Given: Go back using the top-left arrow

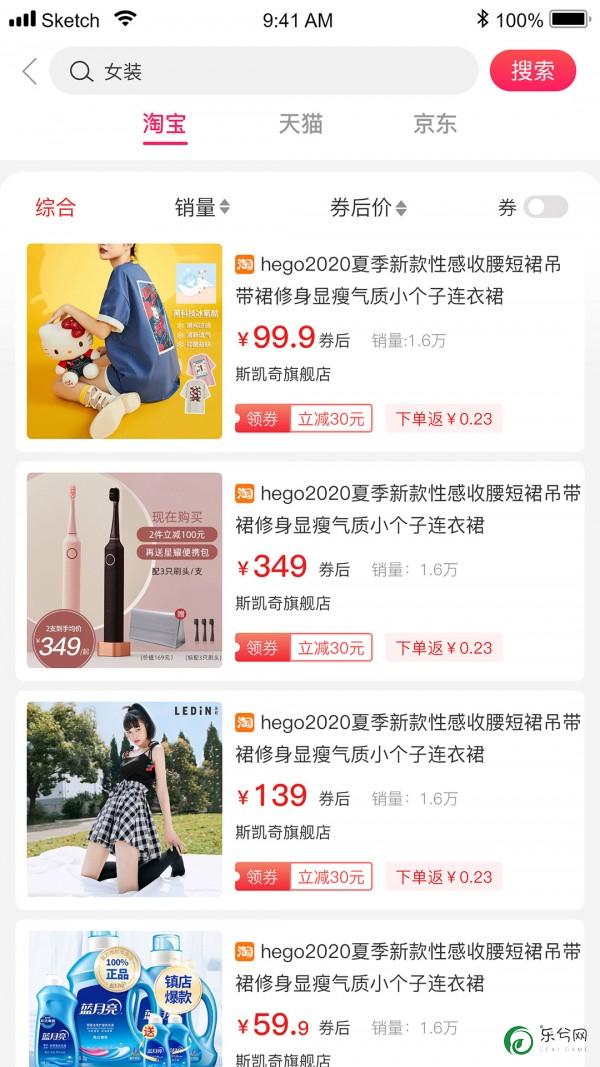Looking at the screenshot, I should [x=29, y=71].
